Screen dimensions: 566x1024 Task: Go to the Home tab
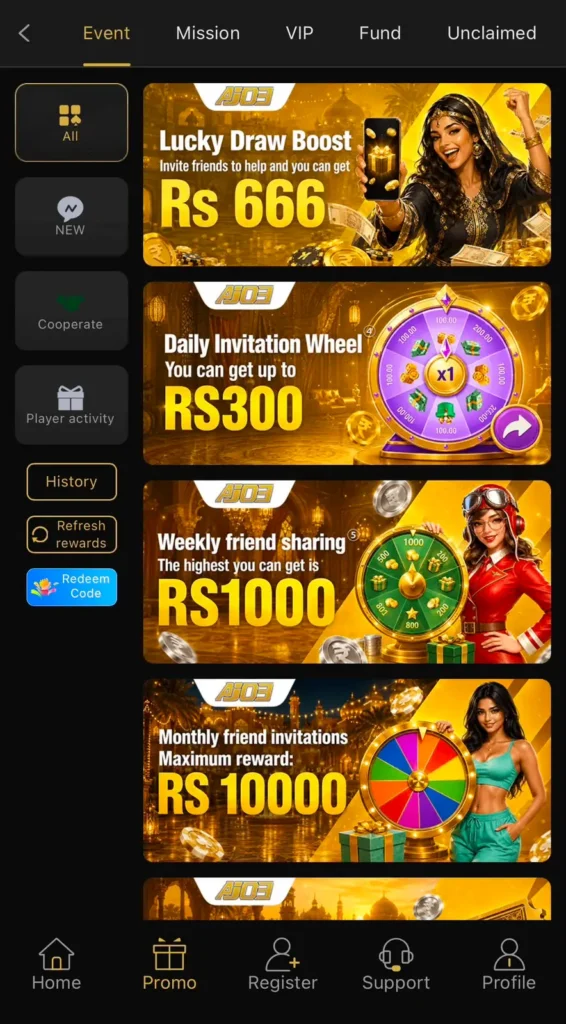(x=56, y=964)
